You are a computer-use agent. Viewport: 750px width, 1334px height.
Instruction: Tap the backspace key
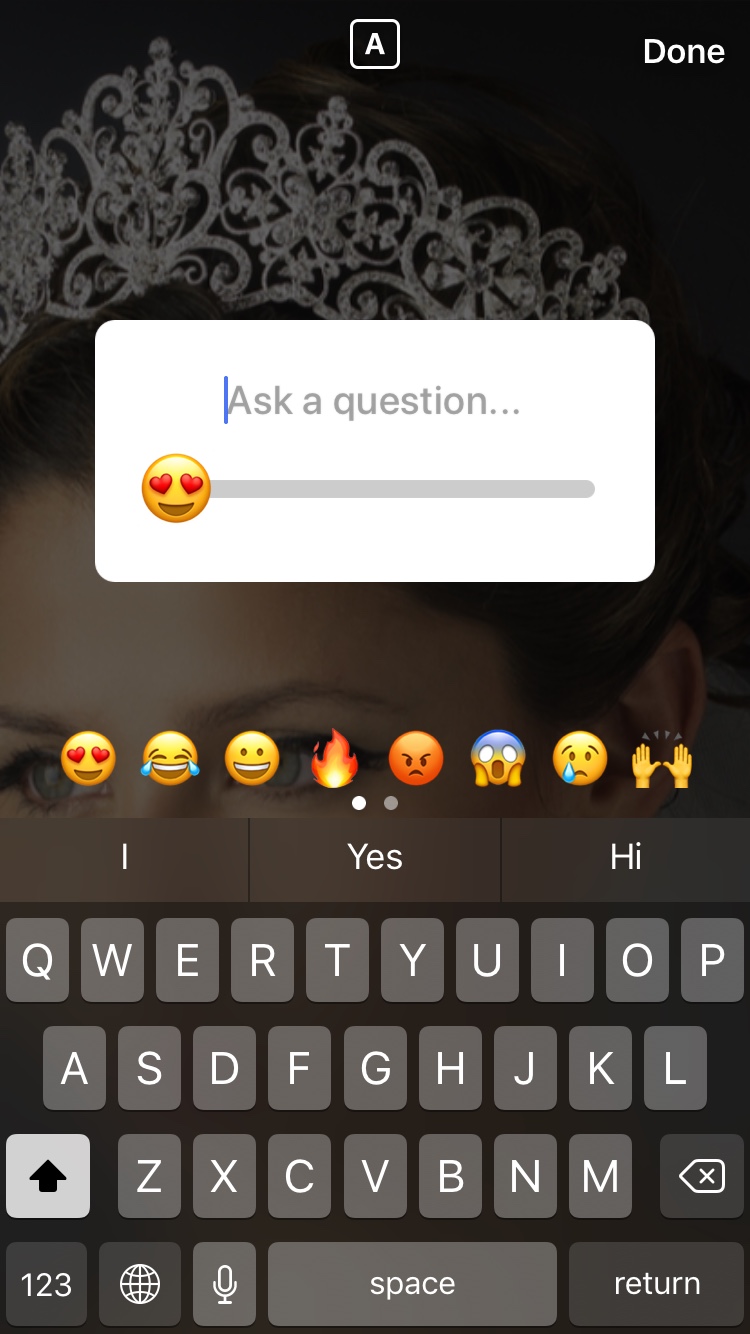pyautogui.click(x=702, y=1177)
